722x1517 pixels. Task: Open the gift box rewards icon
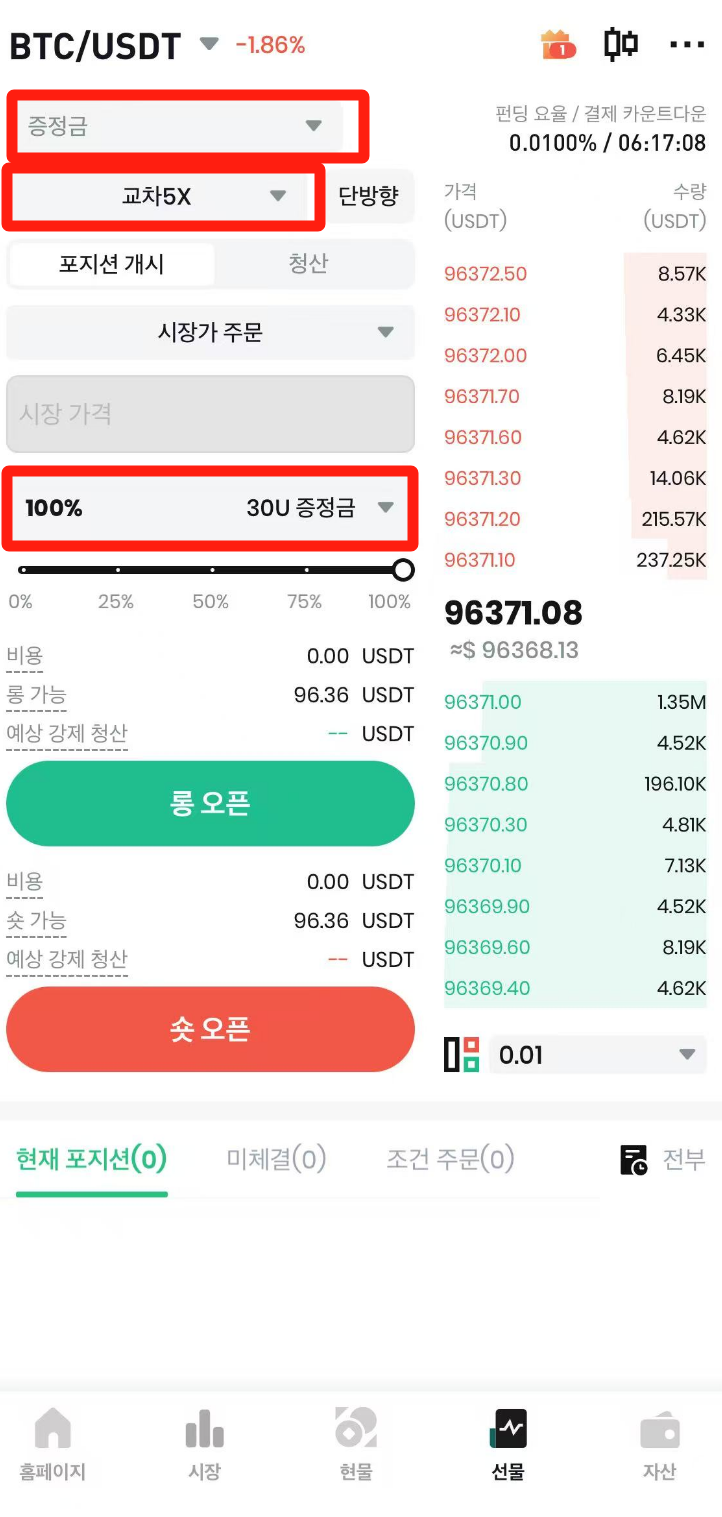point(557,45)
